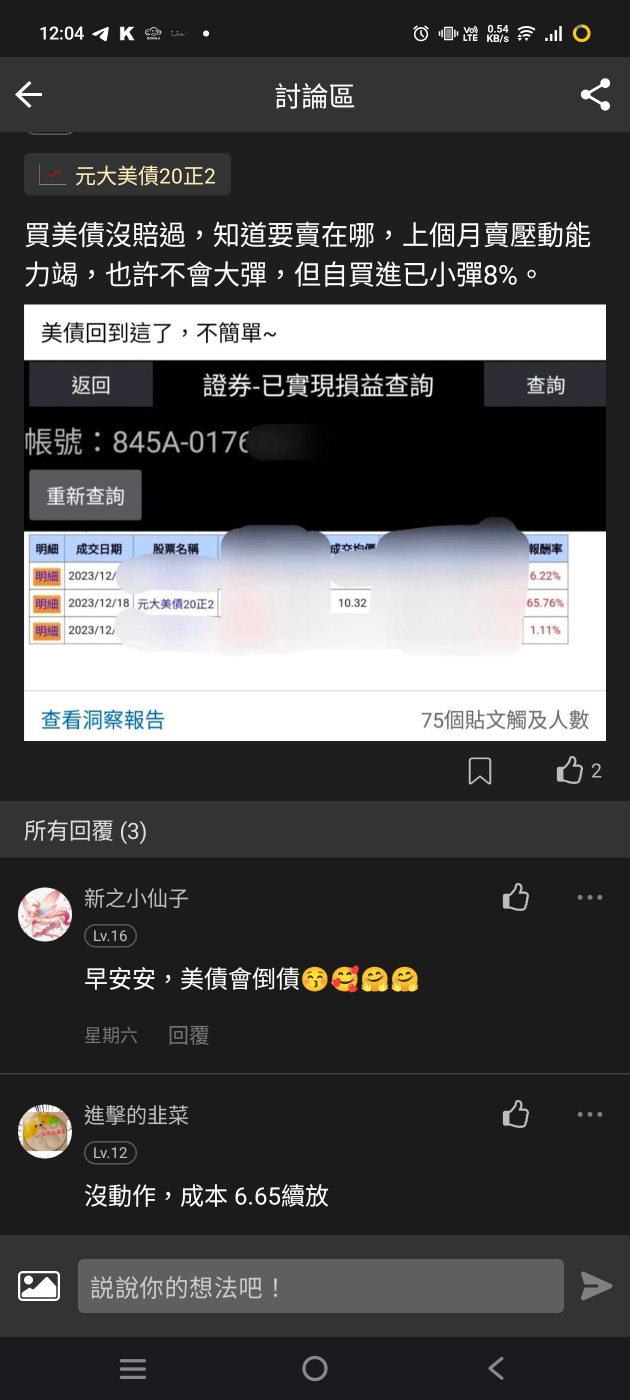Image resolution: width=630 pixels, height=1400 pixels.
Task: Open the 元大美債20正2 stock tag
Action: (127, 176)
